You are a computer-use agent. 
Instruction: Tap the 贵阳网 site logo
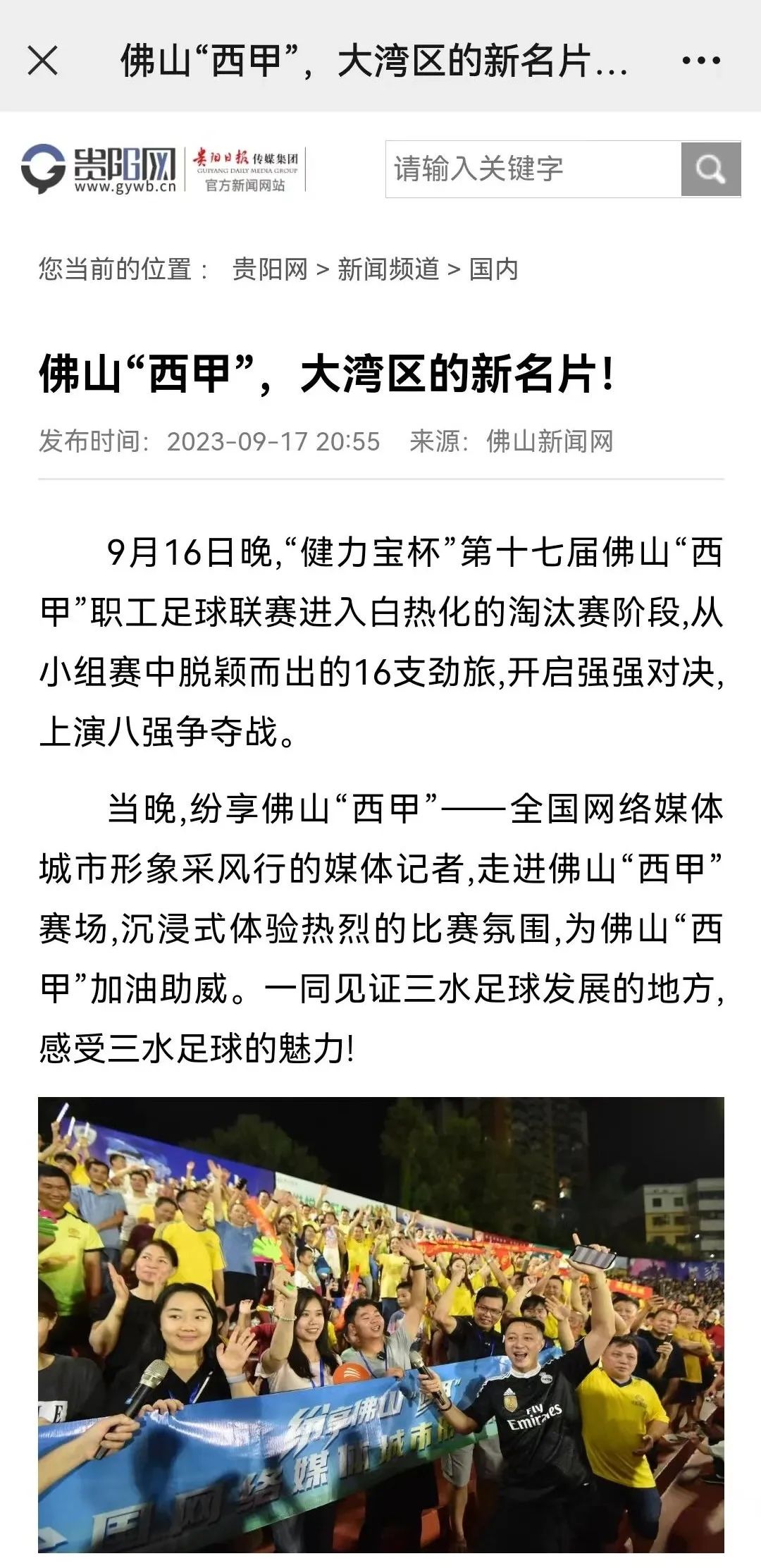coord(99,169)
